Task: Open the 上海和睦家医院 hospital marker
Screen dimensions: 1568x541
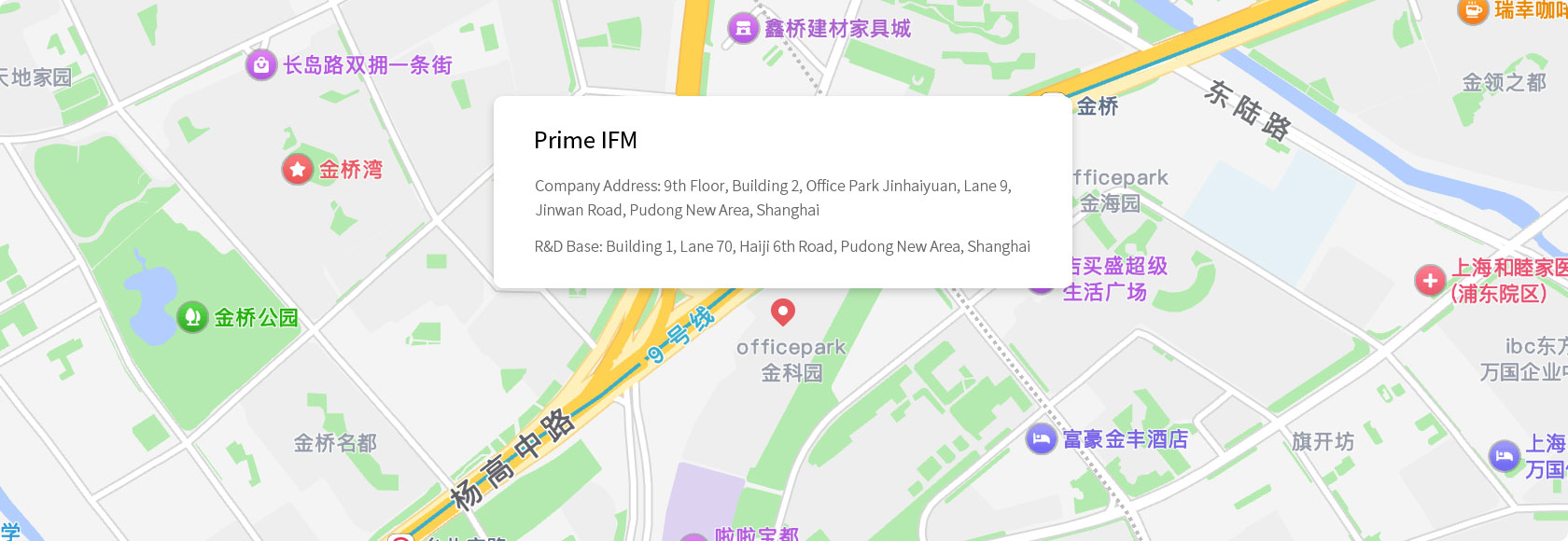Action: [1430, 280]
